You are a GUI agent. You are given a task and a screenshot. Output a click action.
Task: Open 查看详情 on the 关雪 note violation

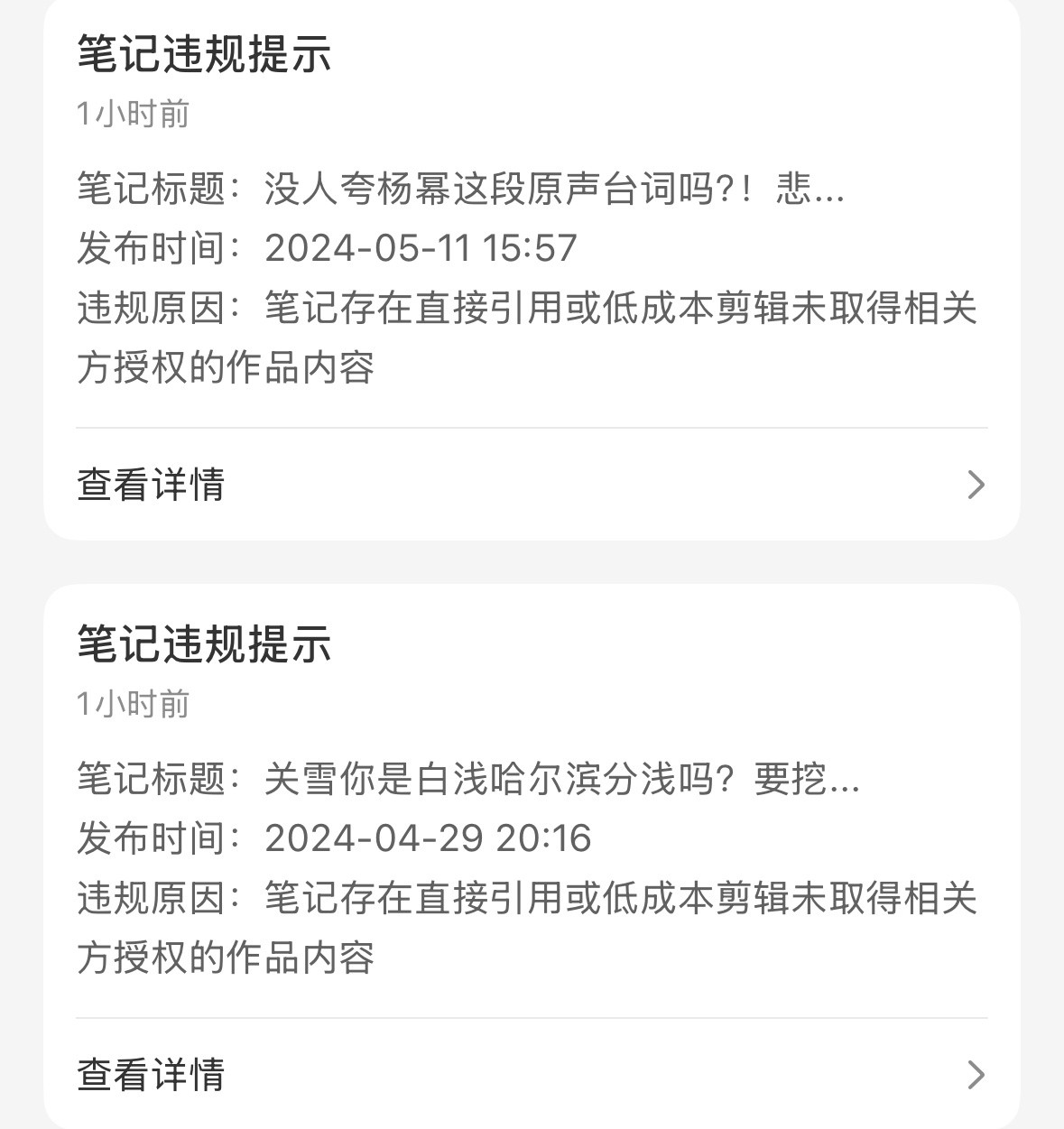[151, 1074]
